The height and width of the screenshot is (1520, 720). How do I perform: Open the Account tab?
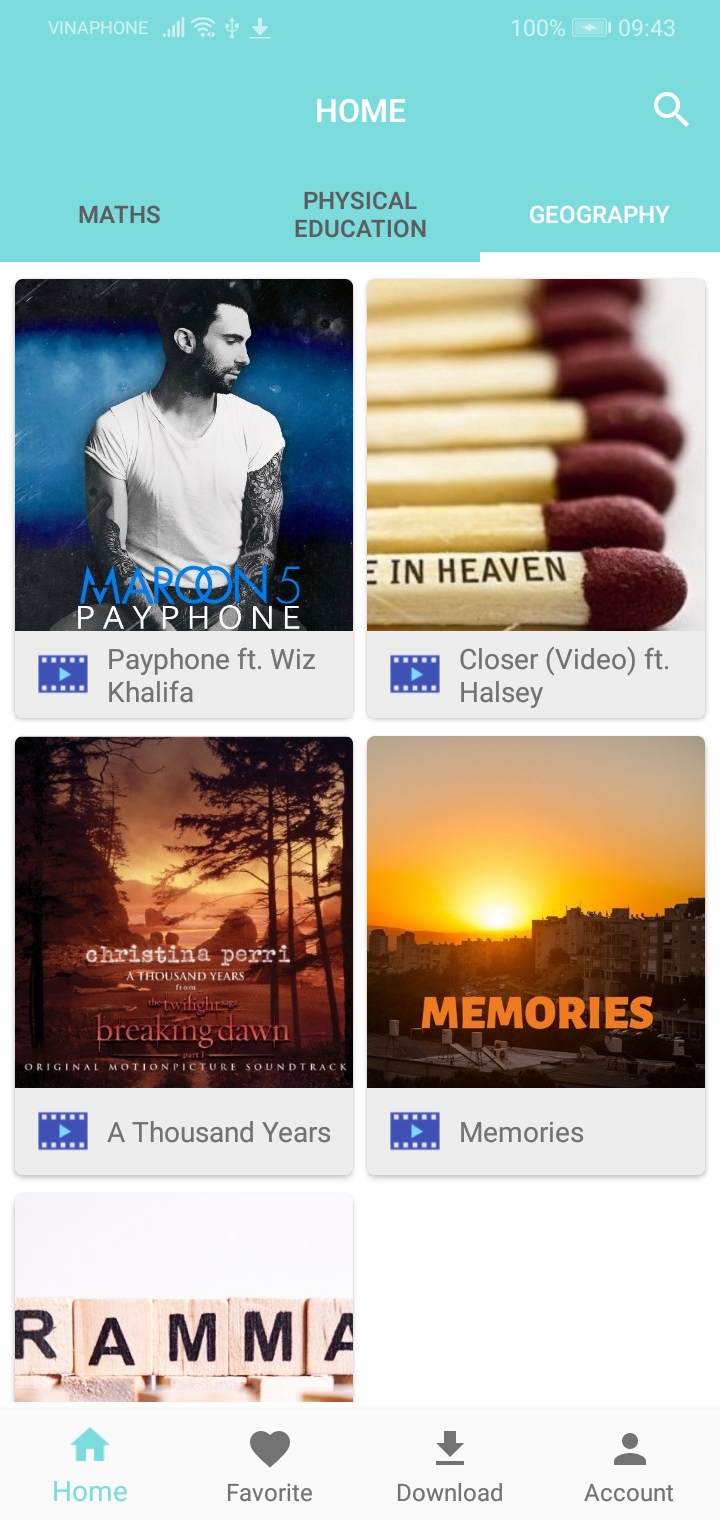[x=629, y=1466]
